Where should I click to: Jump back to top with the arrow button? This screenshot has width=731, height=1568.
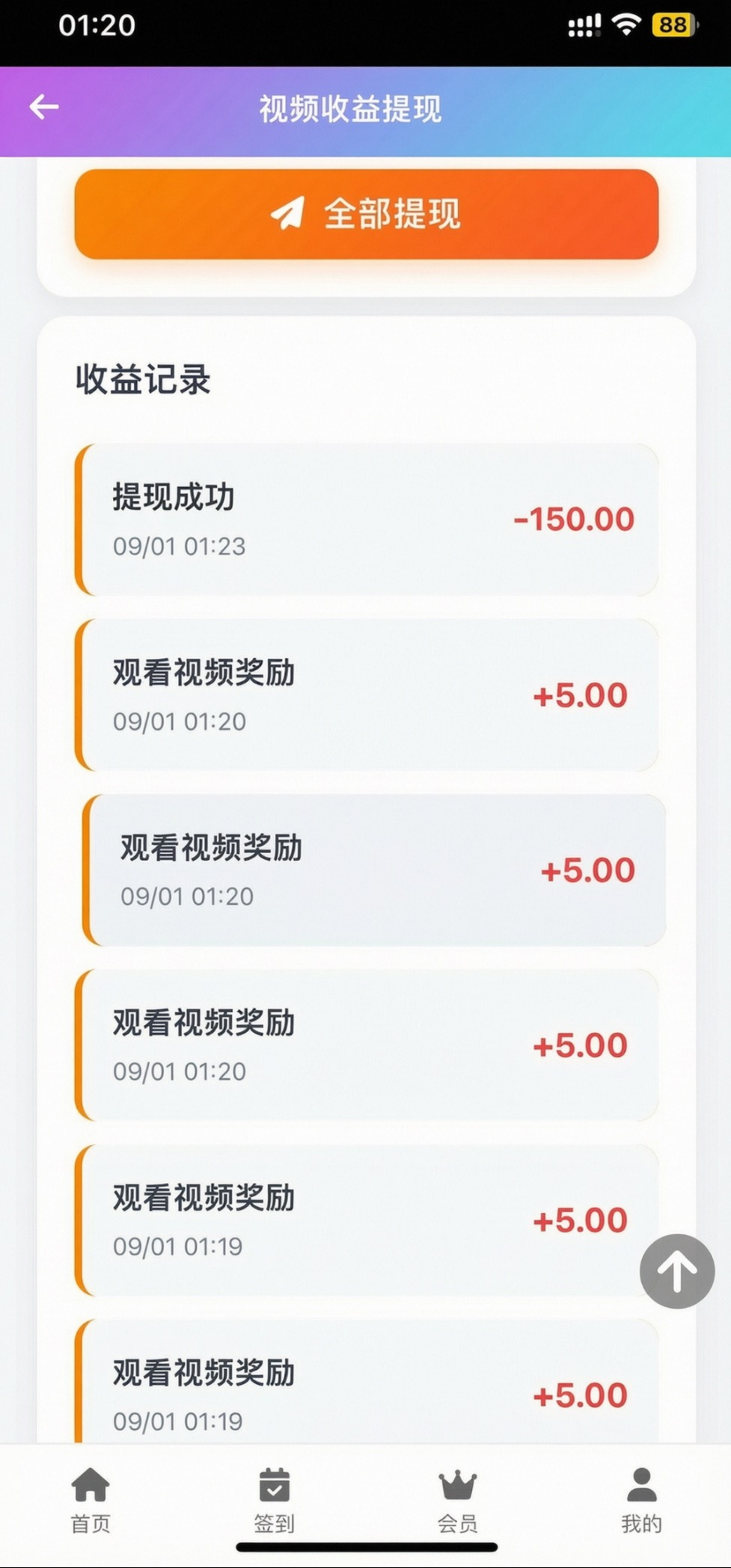[x=677, y=1271]
